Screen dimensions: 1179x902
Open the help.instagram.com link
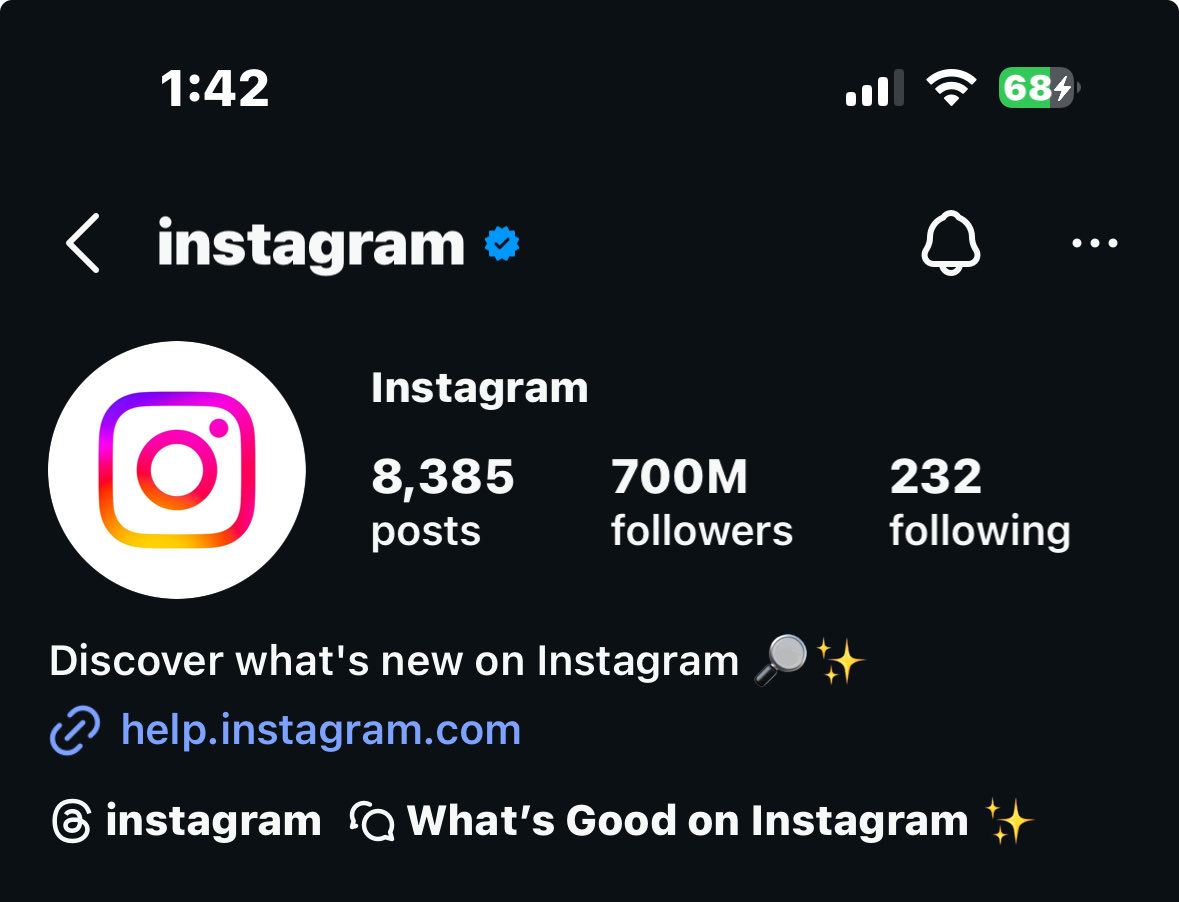[320, 730]
